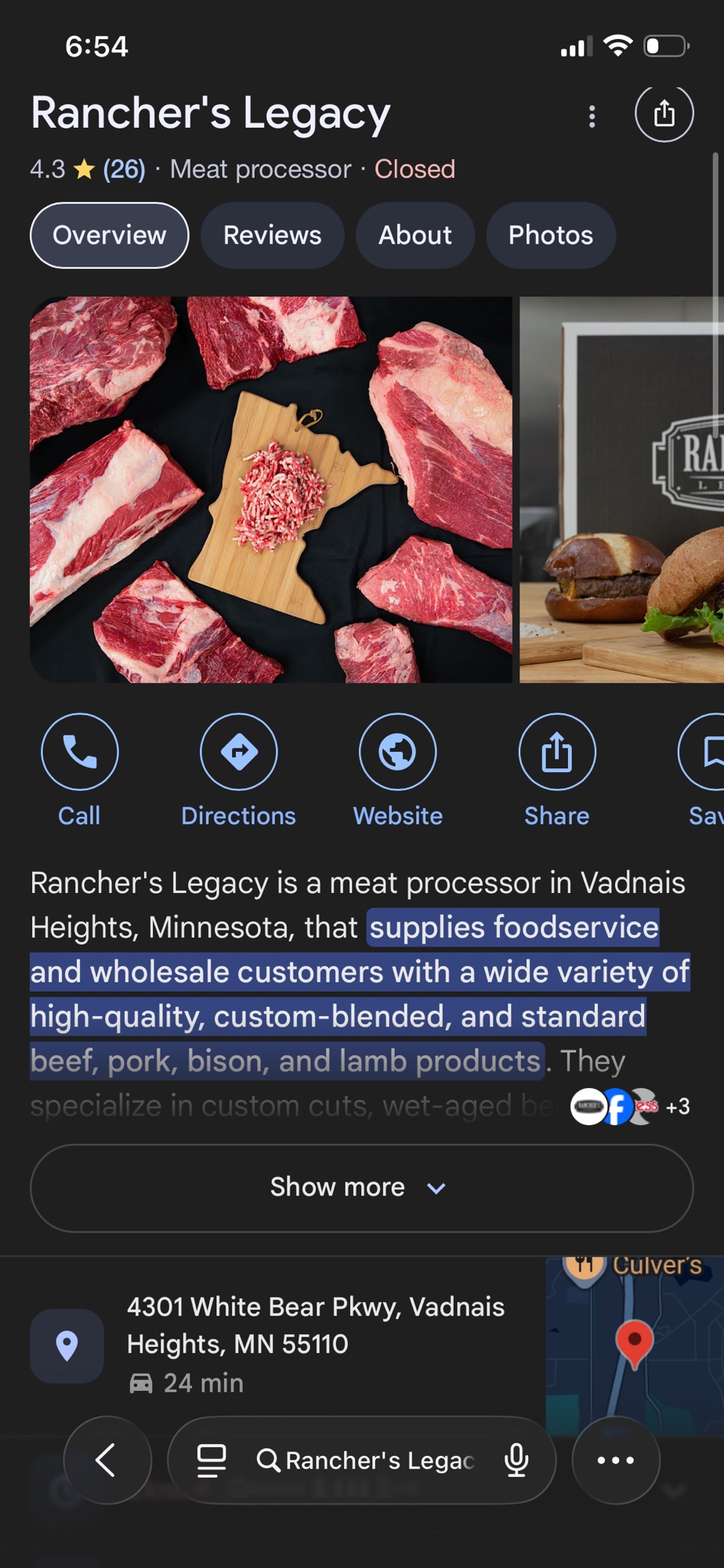724x1568 pixels.
Task: Open the raw meat cuts photo
Action: coord(270,489)
